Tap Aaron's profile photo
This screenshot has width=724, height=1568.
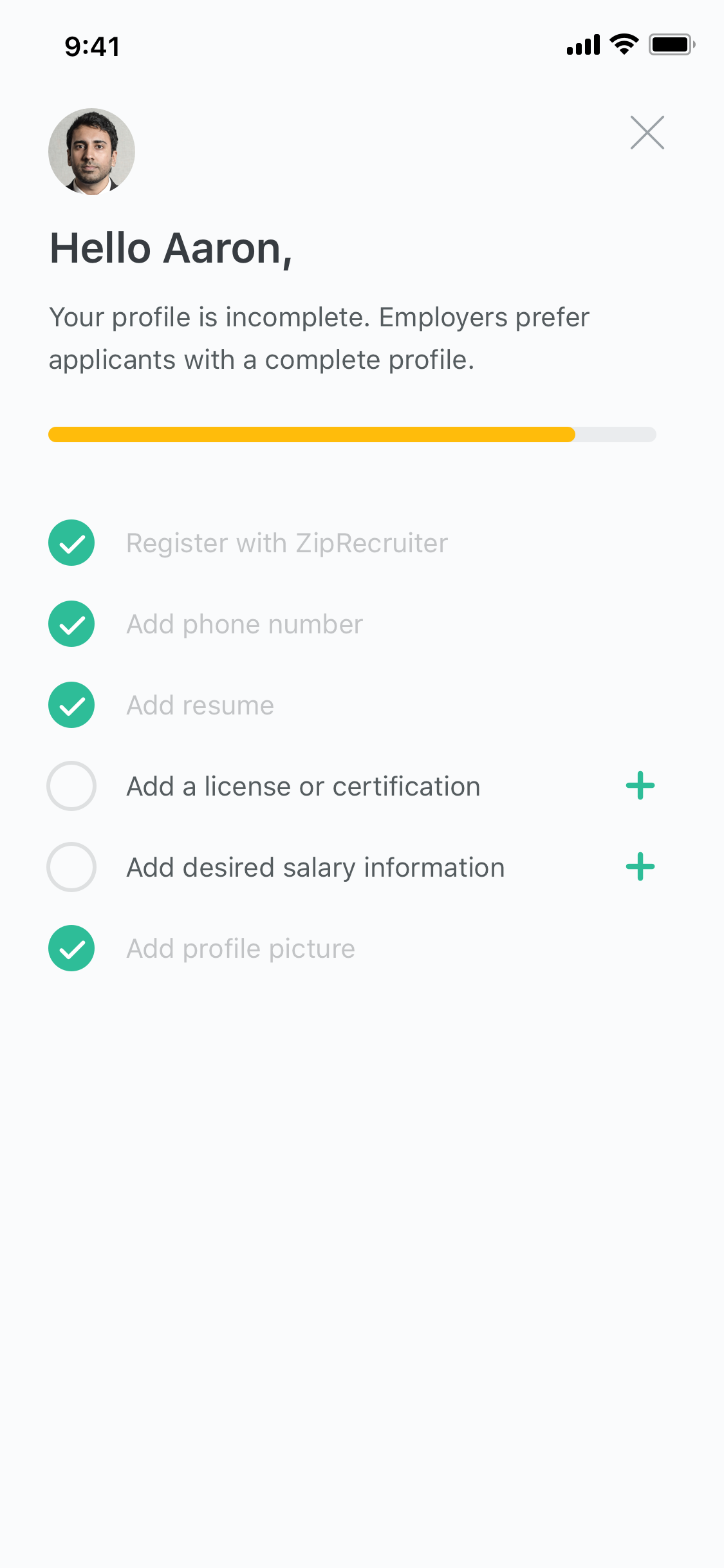(x=91, y=151)
